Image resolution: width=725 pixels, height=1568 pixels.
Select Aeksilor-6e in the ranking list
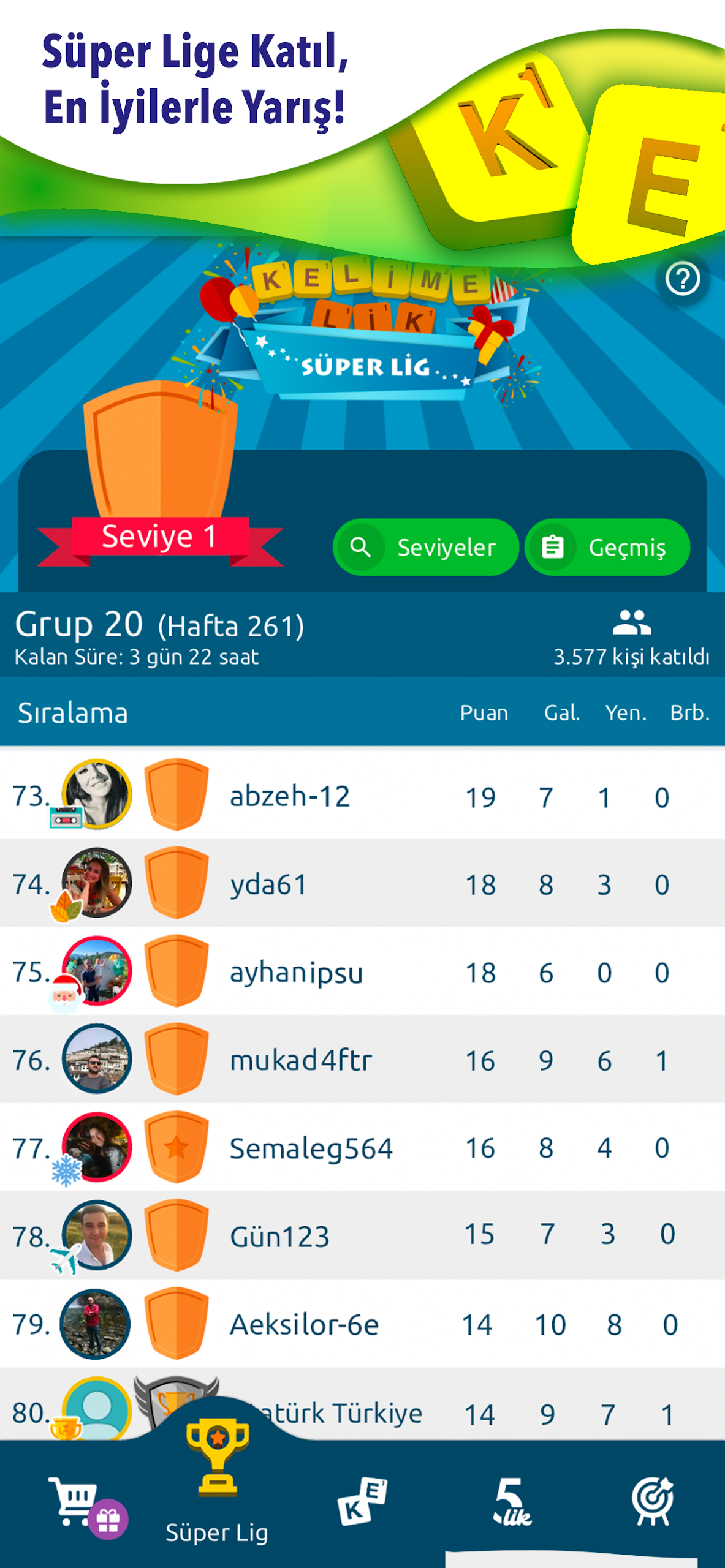pyautogui.click(x=362, y=1323)
